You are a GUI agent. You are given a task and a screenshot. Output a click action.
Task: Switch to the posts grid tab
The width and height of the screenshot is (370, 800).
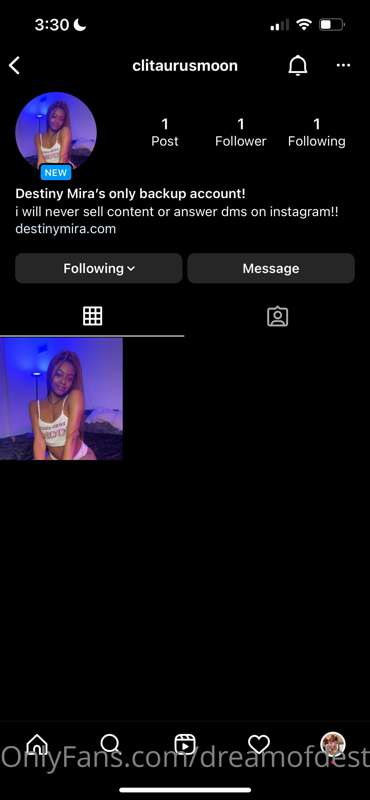92,316
